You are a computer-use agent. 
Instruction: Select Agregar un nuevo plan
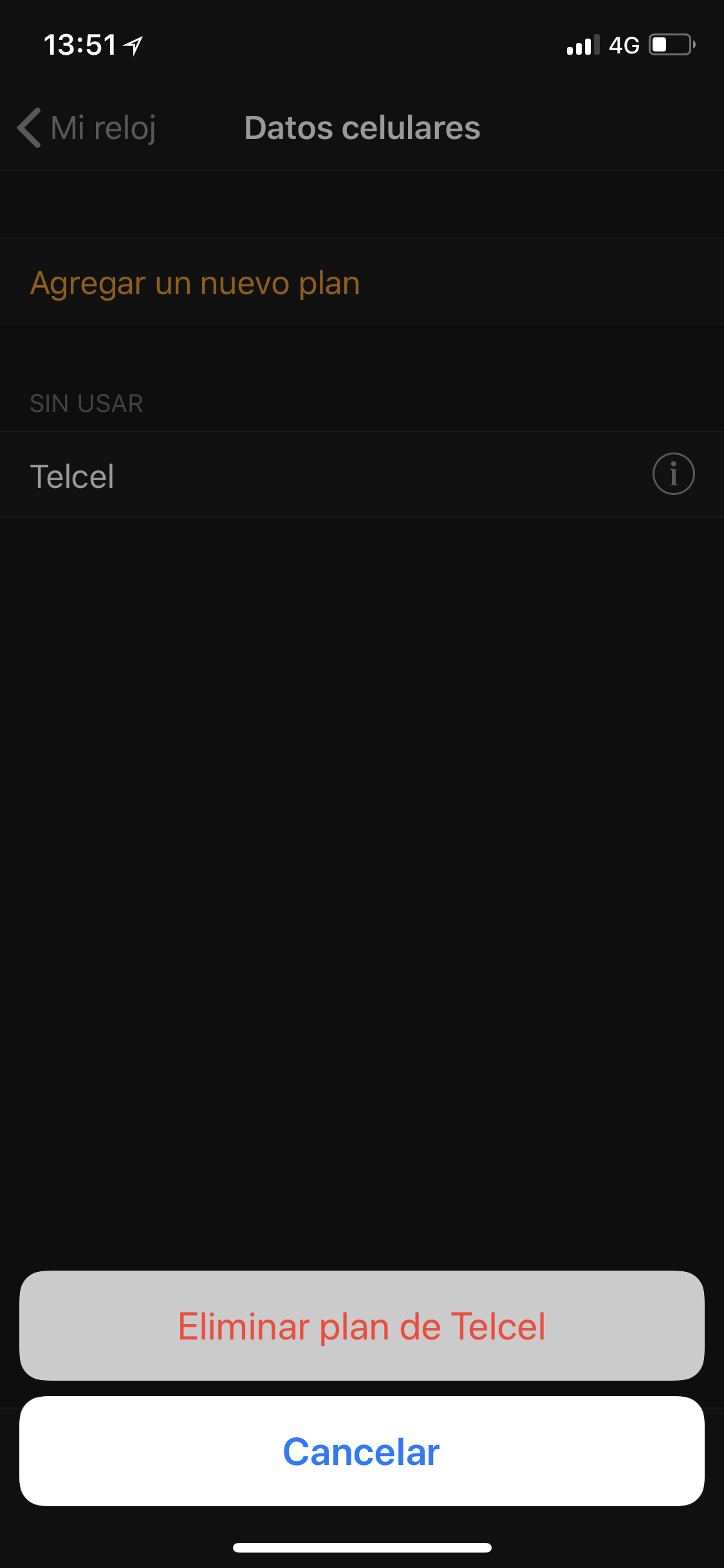tap(195, 283)
